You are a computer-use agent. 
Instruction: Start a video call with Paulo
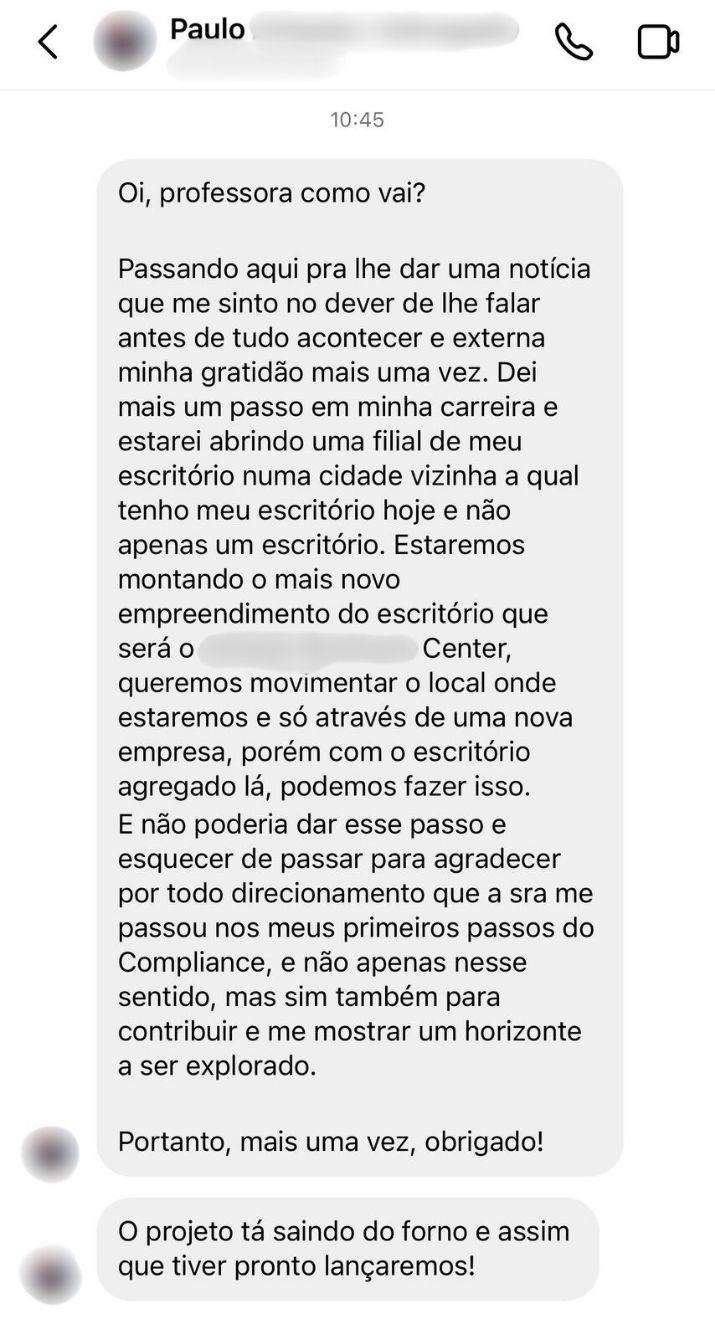point(658,42)
